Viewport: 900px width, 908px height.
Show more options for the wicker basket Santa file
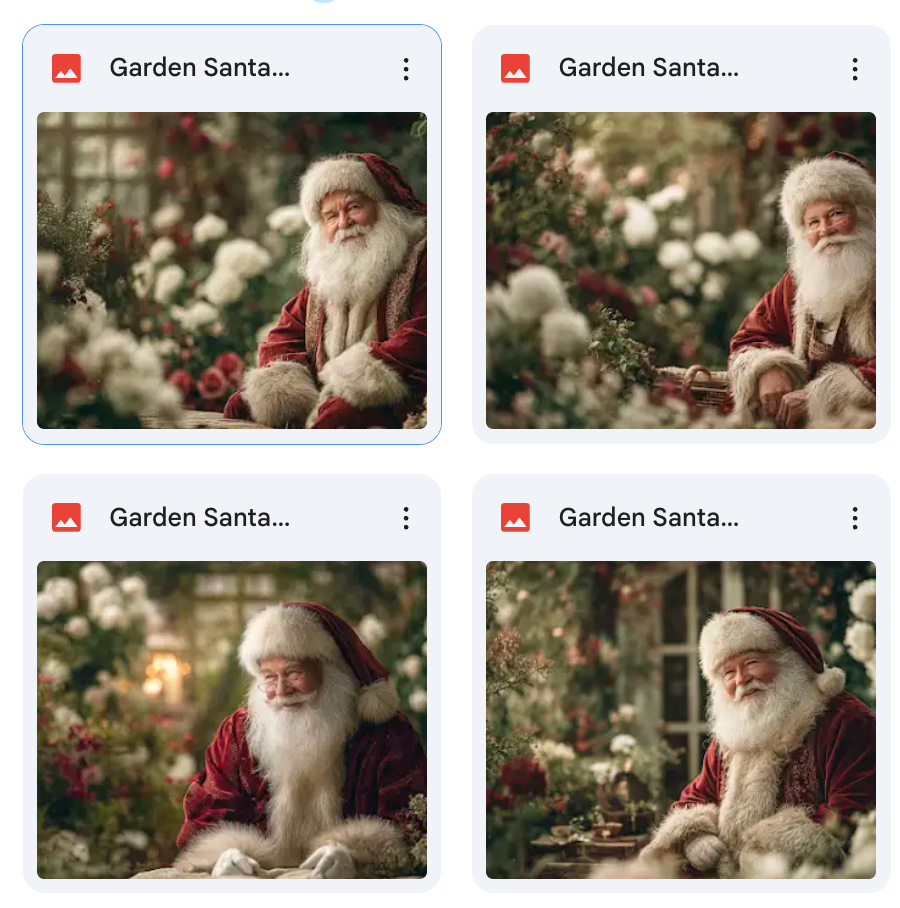(855, 69)
